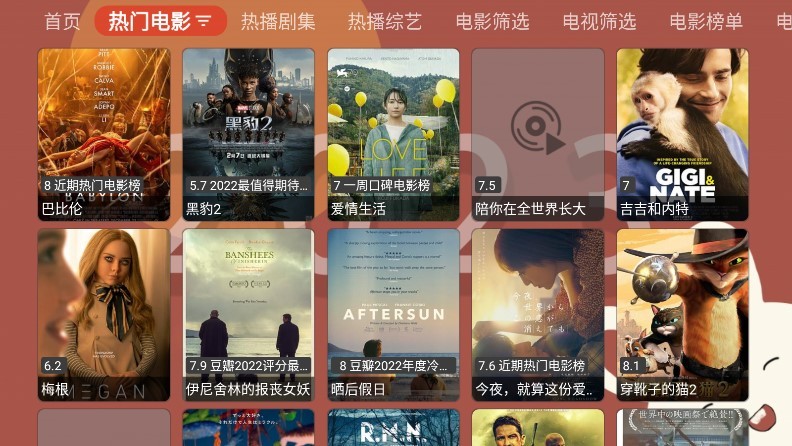View details for 爱情生活

click(x=393, y=134)
